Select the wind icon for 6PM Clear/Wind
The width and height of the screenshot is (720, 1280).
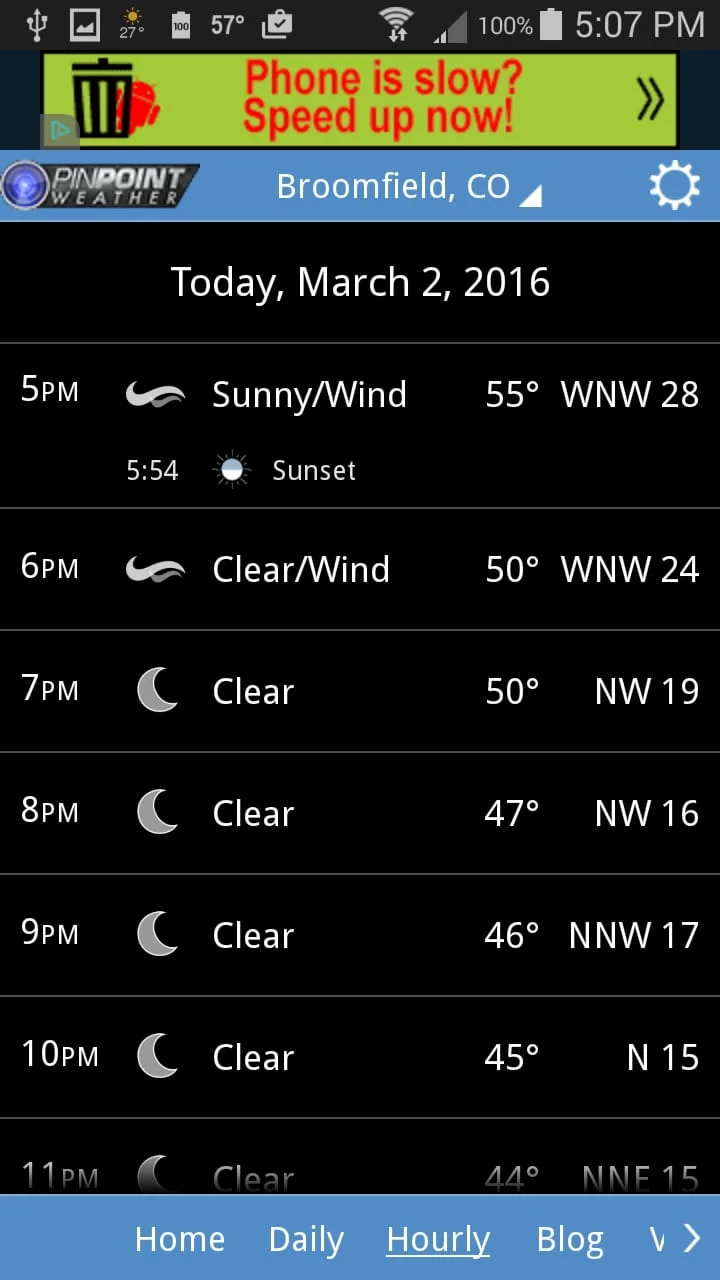pyautogui.click(x=155, y=568)
